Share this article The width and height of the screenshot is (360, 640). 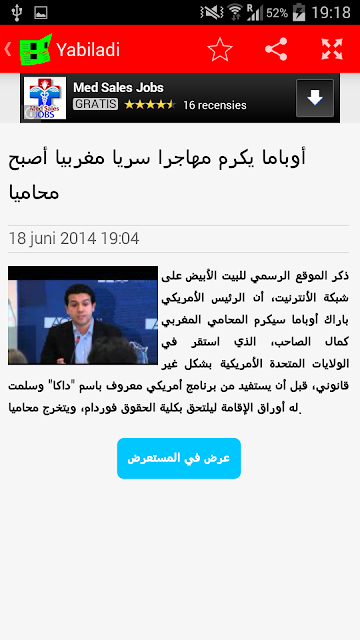click(276, 49)
